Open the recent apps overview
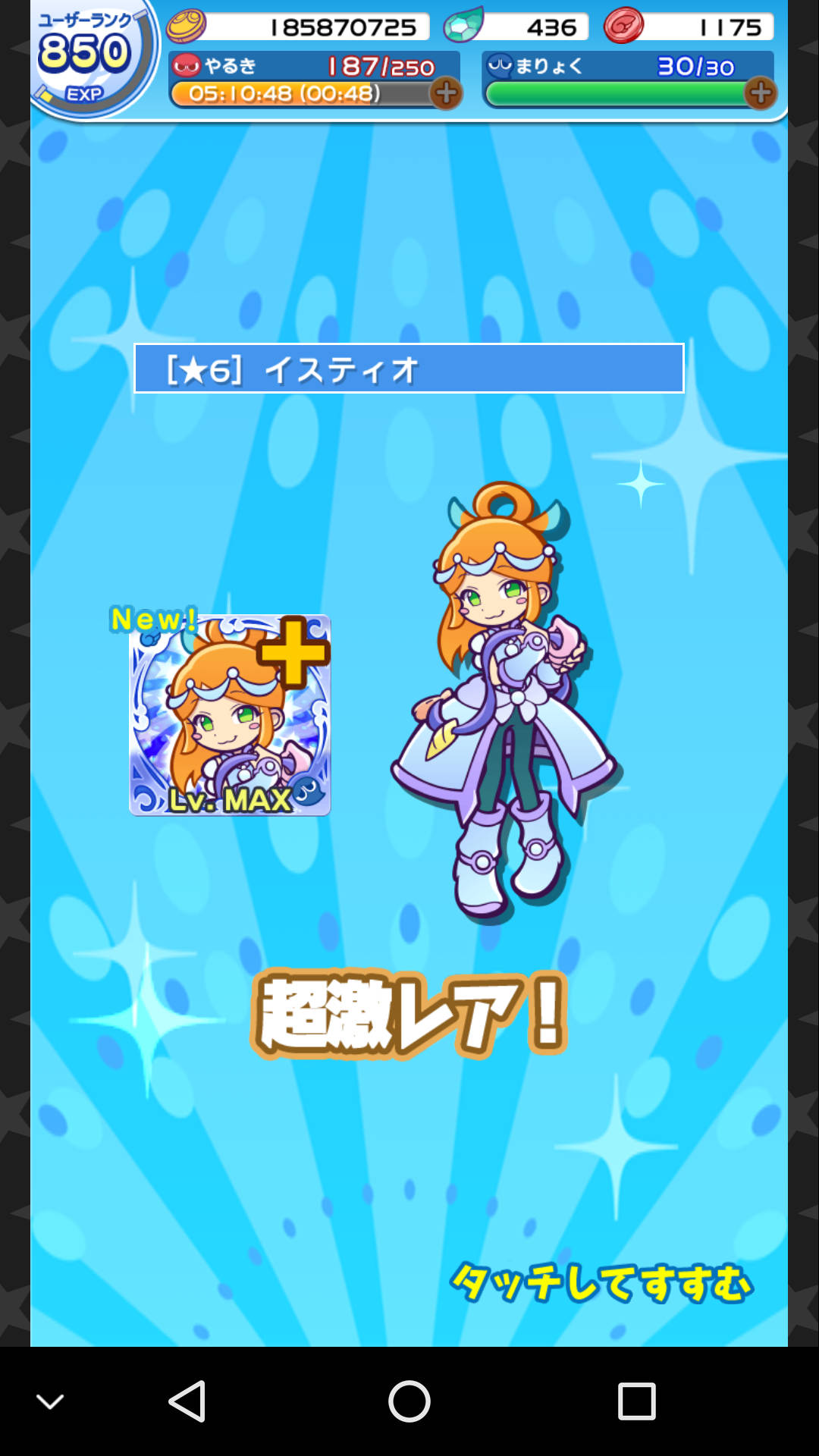This screenshot has height=1456, width=819. point(635,1401)
